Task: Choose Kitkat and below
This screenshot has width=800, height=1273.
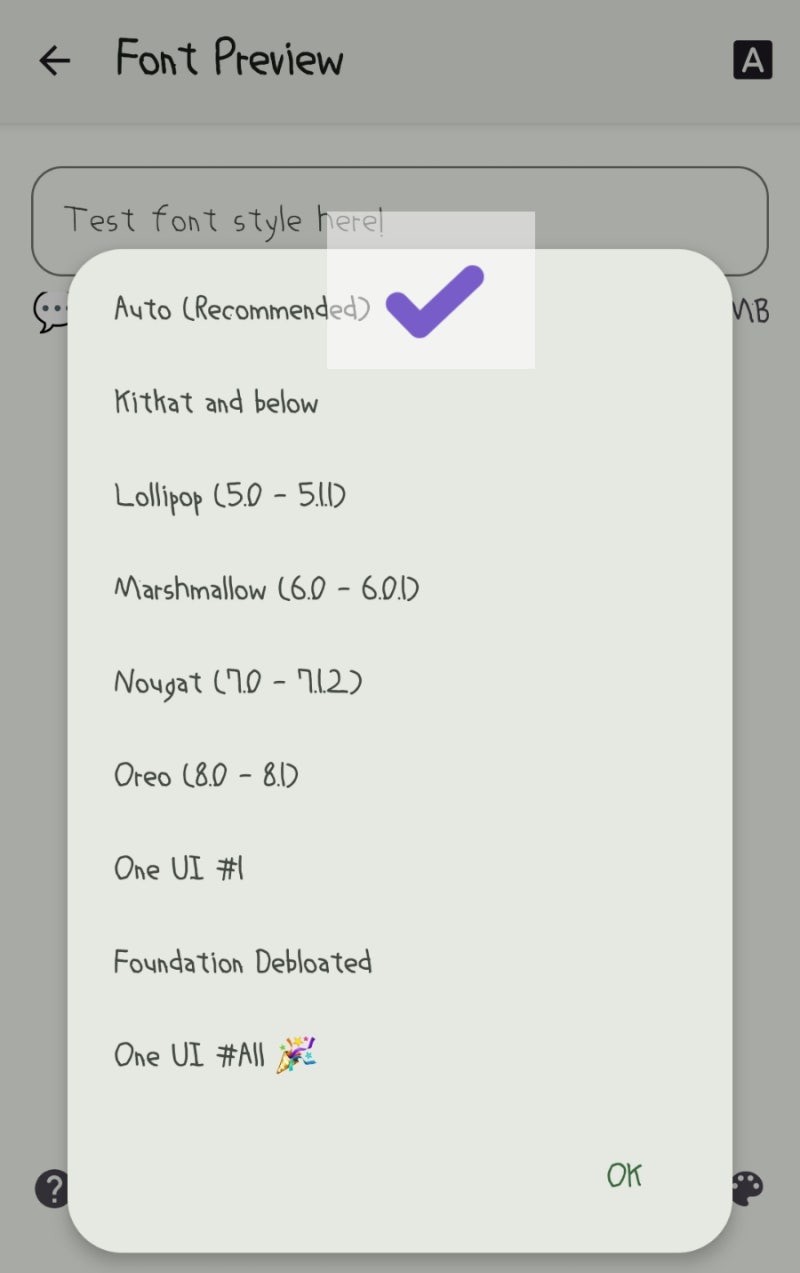Action: click(x=216, y=403)
